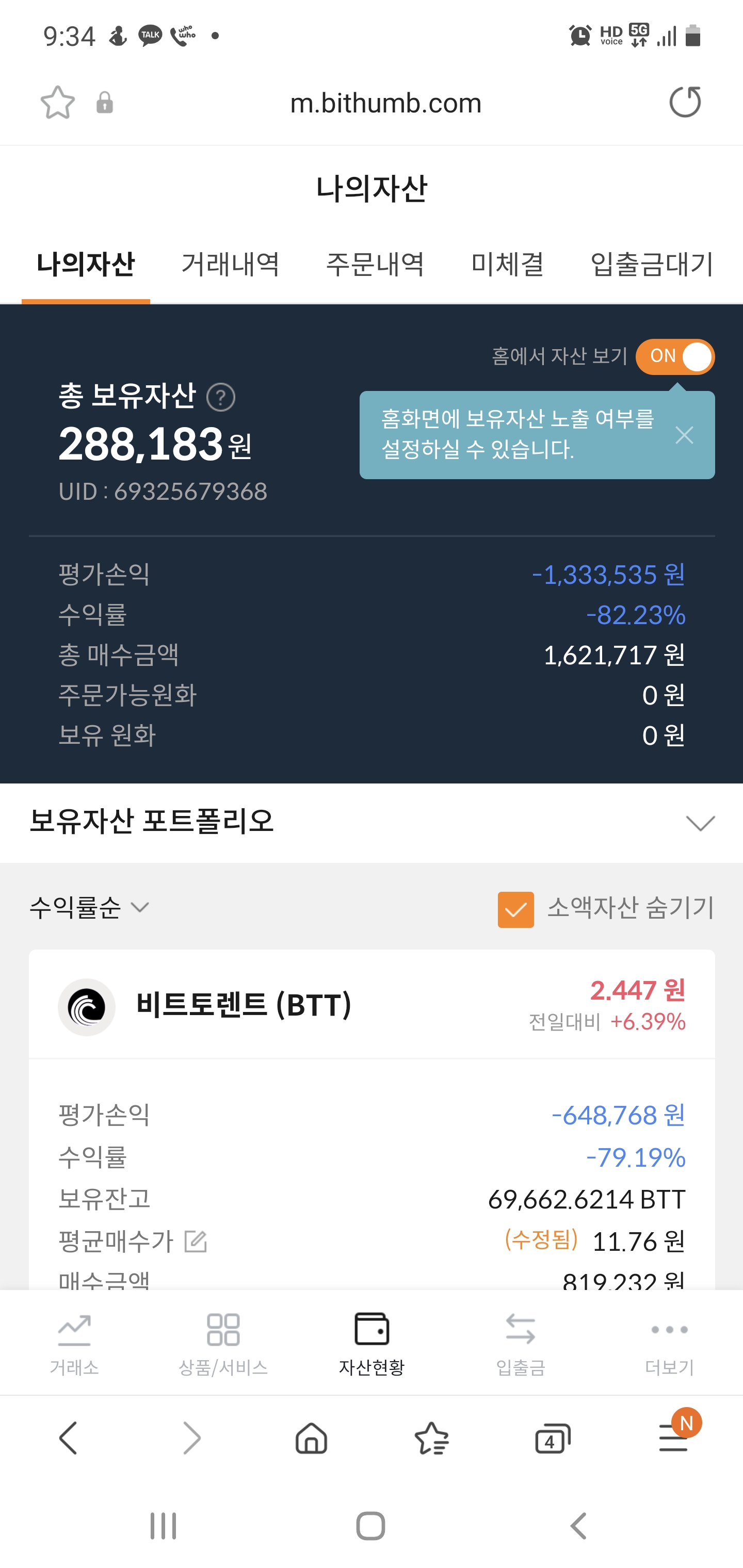Open the 더보기 menu tab
The width and height of the screenshot is (743, 1568).
(669, 1344)
